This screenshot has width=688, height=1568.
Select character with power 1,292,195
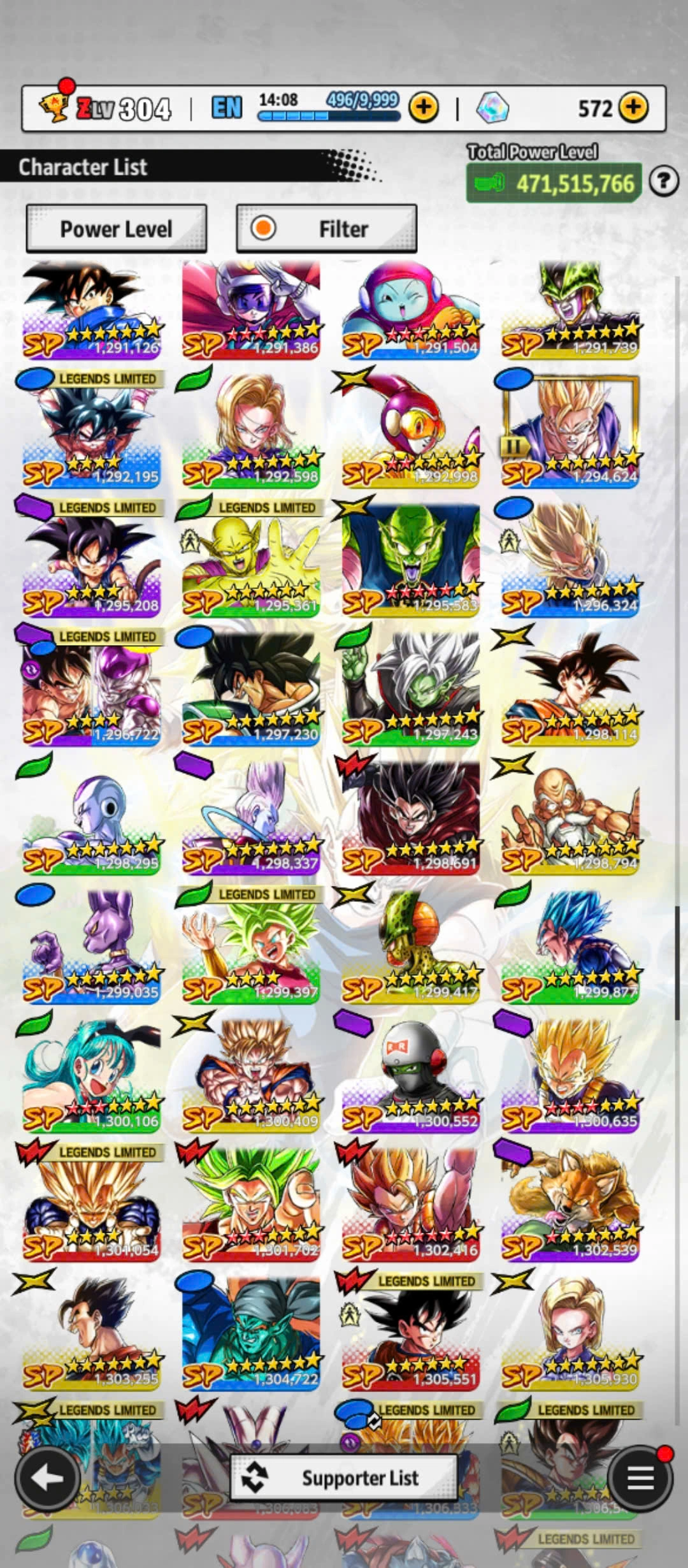91,437
